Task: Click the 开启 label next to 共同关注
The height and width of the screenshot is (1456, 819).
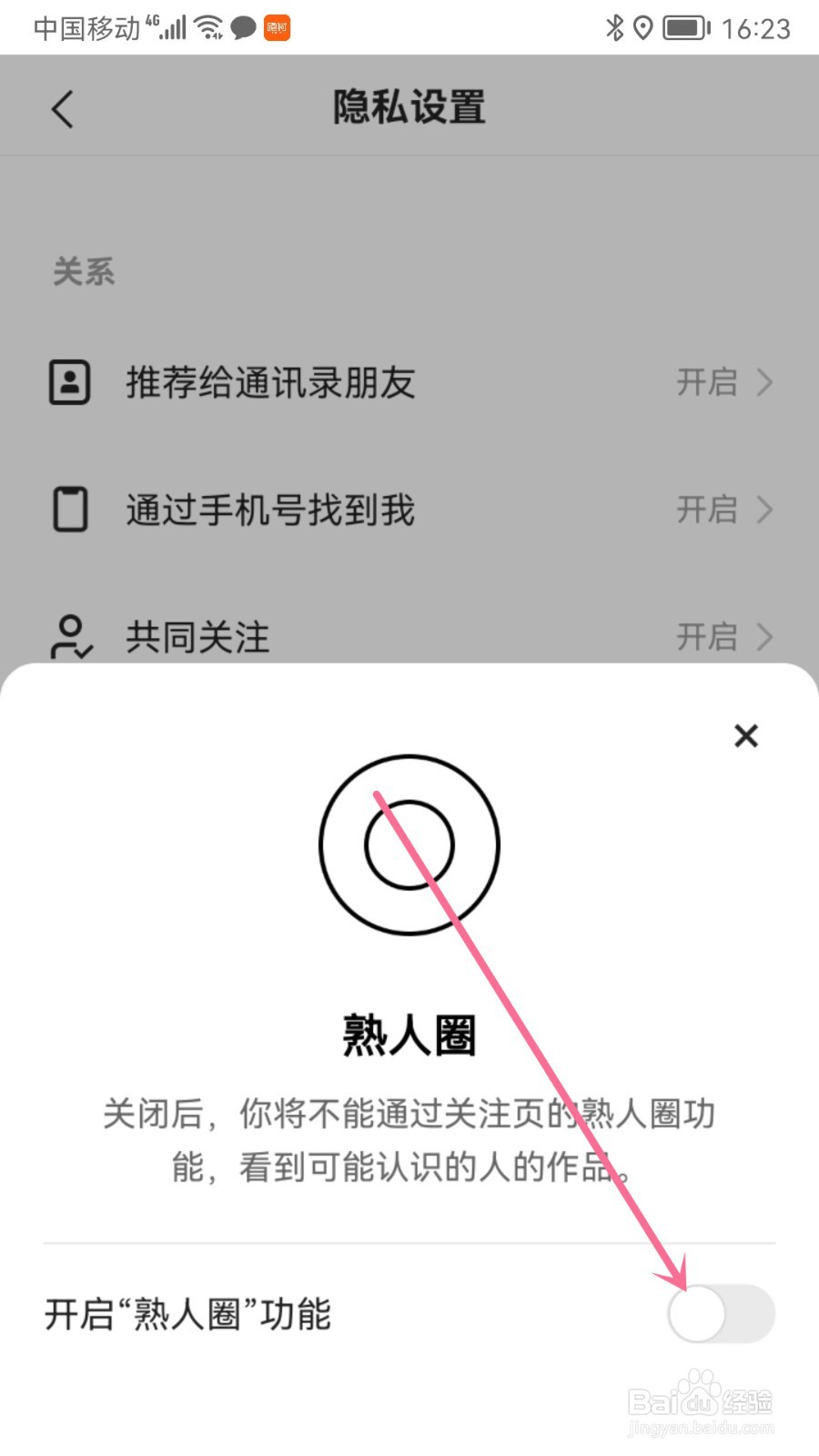Action: [x=705, y=637]
